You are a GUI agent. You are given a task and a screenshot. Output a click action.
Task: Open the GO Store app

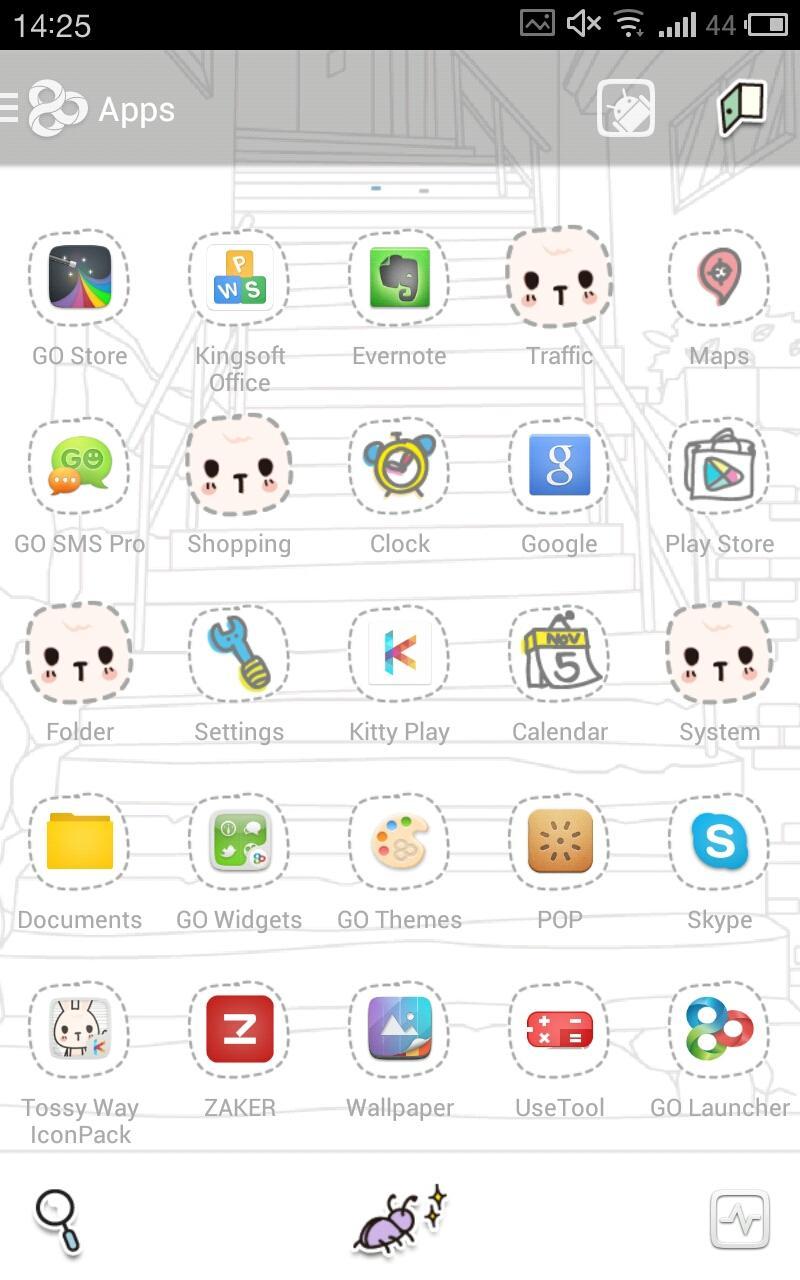click(x=79, y=277)
